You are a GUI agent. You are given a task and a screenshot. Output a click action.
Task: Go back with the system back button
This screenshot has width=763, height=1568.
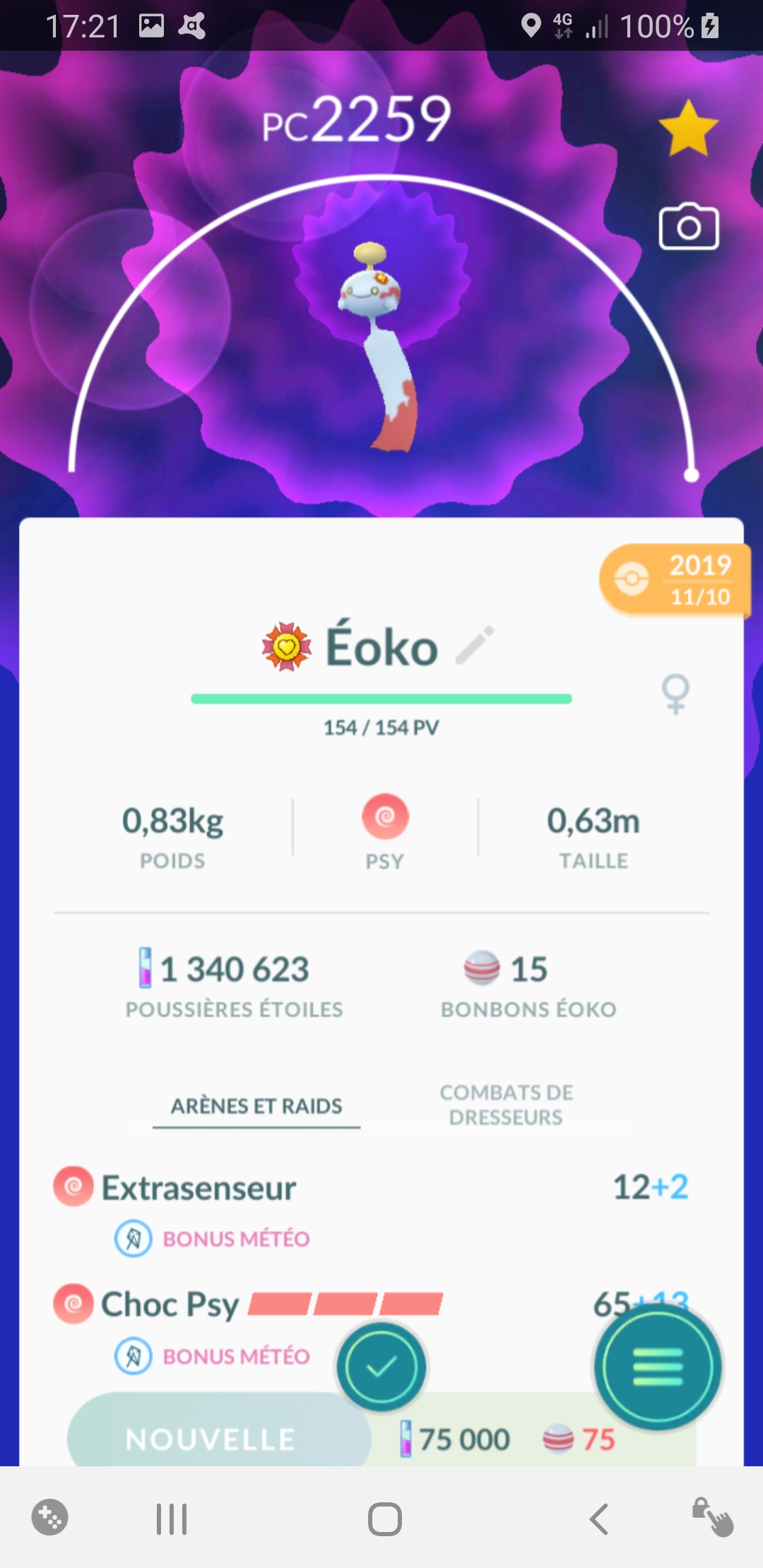[599, 1519]
